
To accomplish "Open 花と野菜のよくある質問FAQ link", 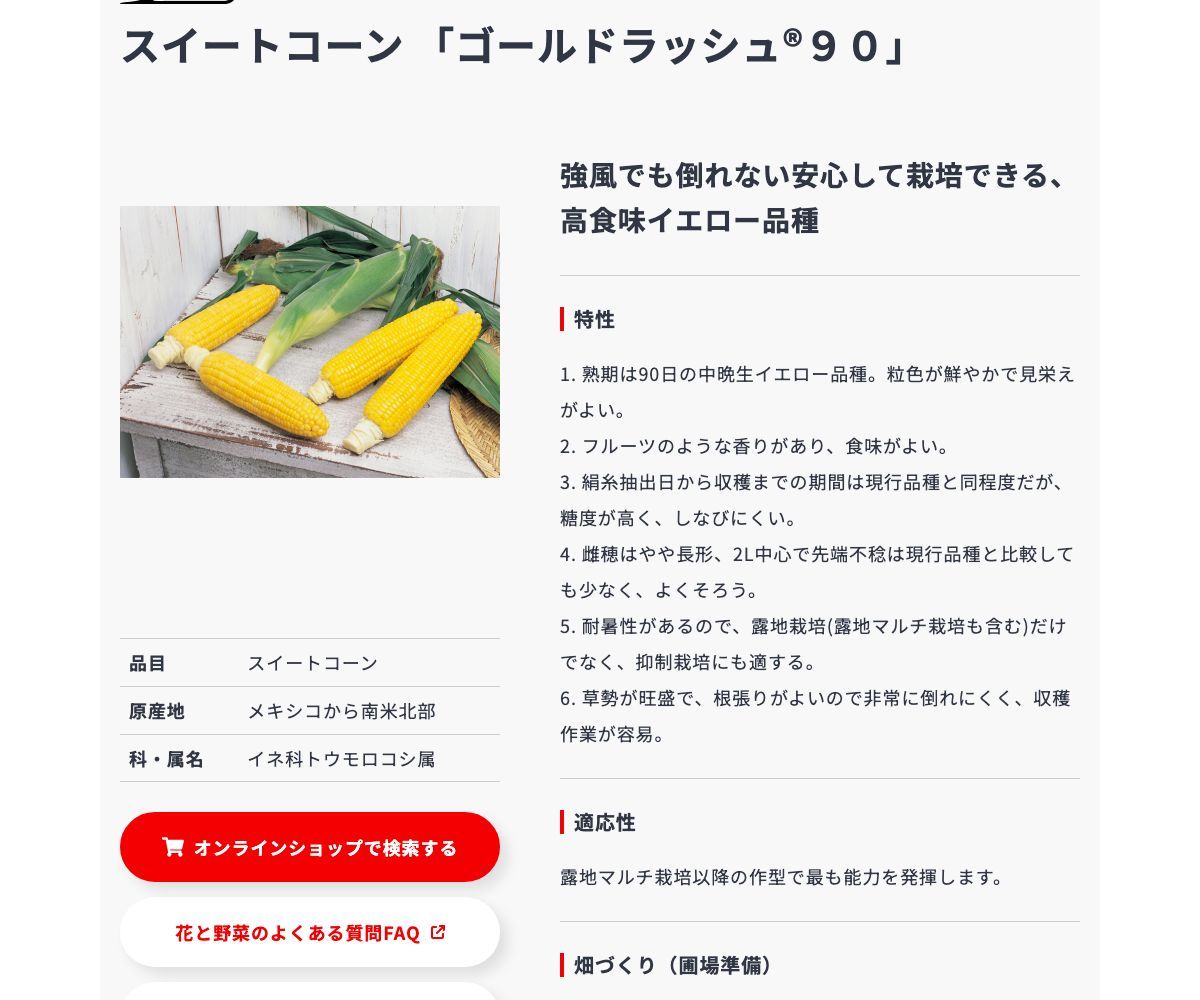I will click(x=310, y=933).
